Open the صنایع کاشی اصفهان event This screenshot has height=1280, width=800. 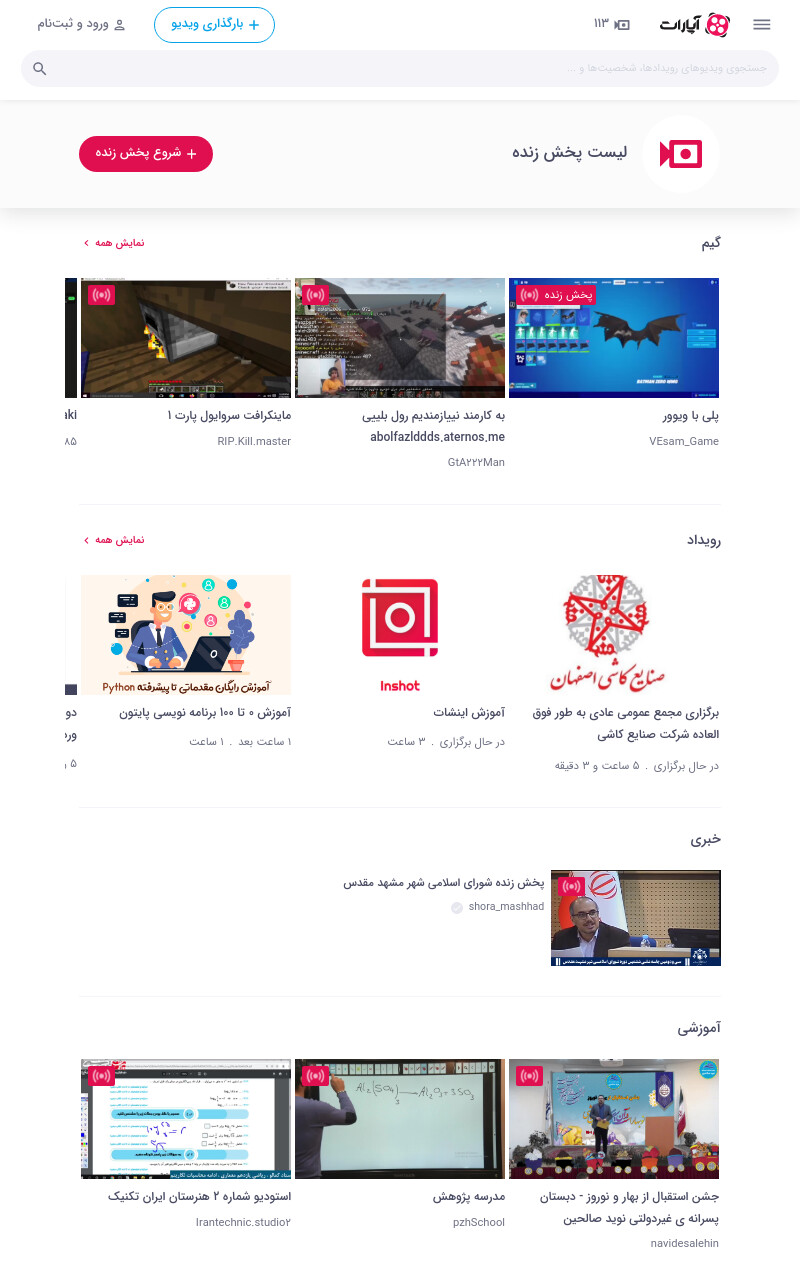point(614,635)
